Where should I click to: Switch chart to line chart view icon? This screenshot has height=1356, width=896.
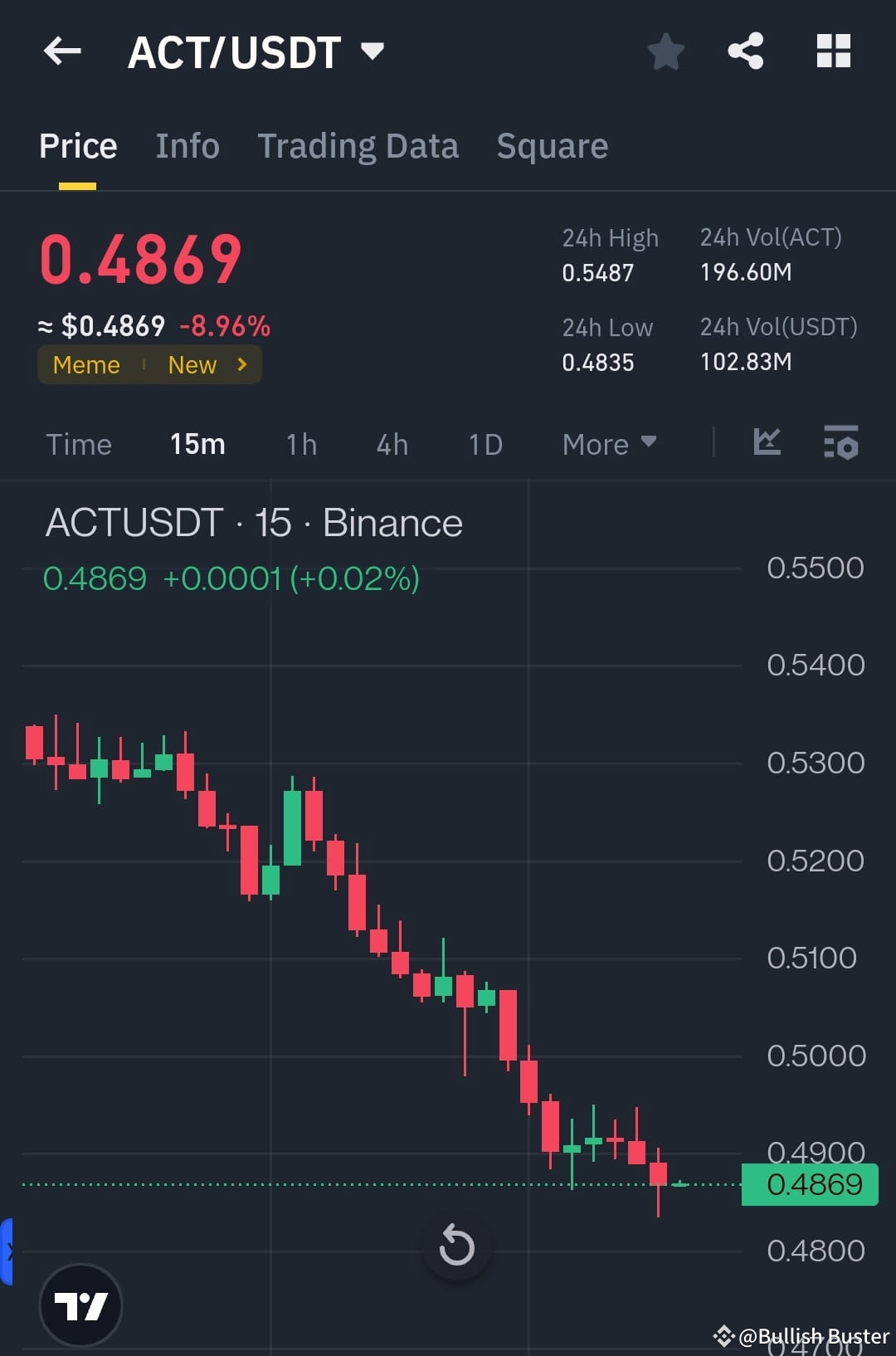coord(767,444)
